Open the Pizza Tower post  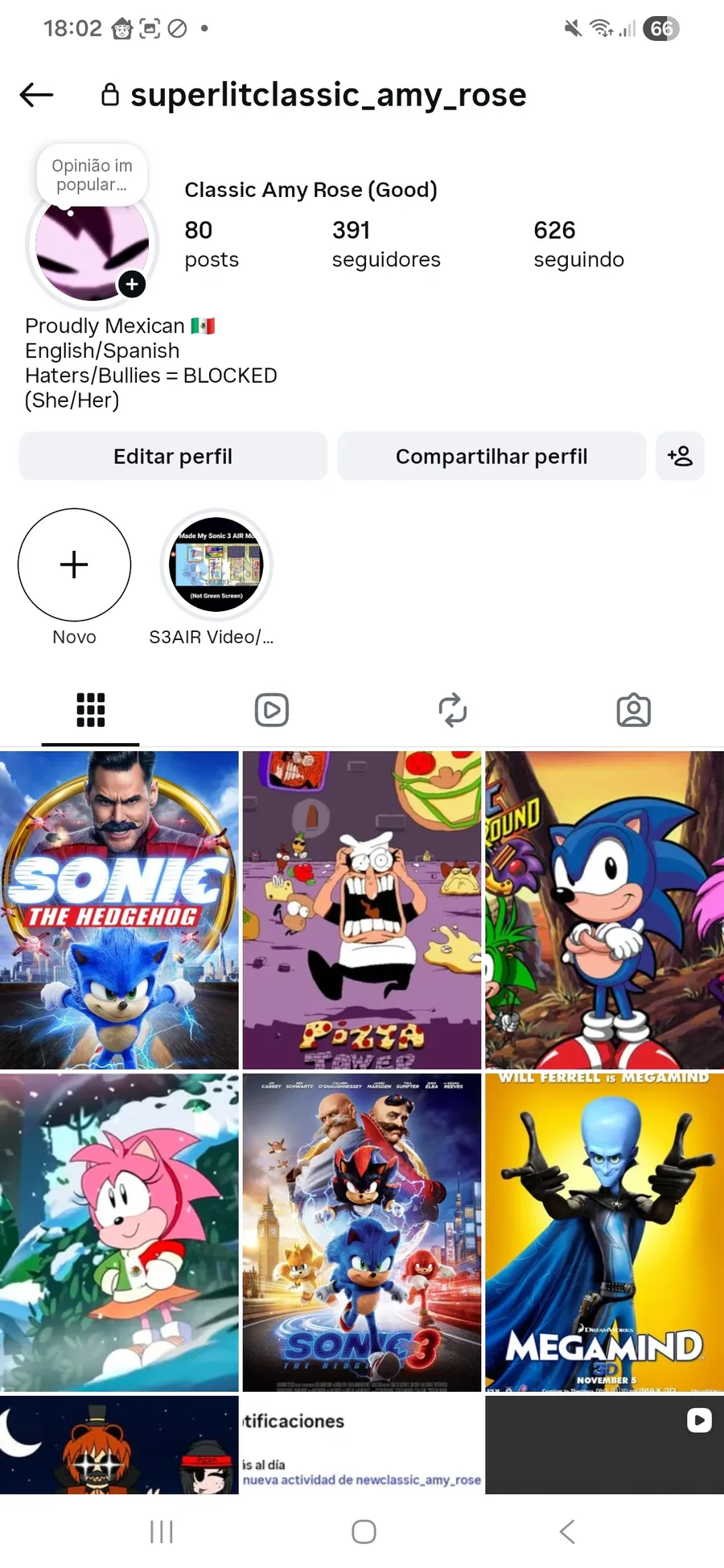tap(362, 910)
